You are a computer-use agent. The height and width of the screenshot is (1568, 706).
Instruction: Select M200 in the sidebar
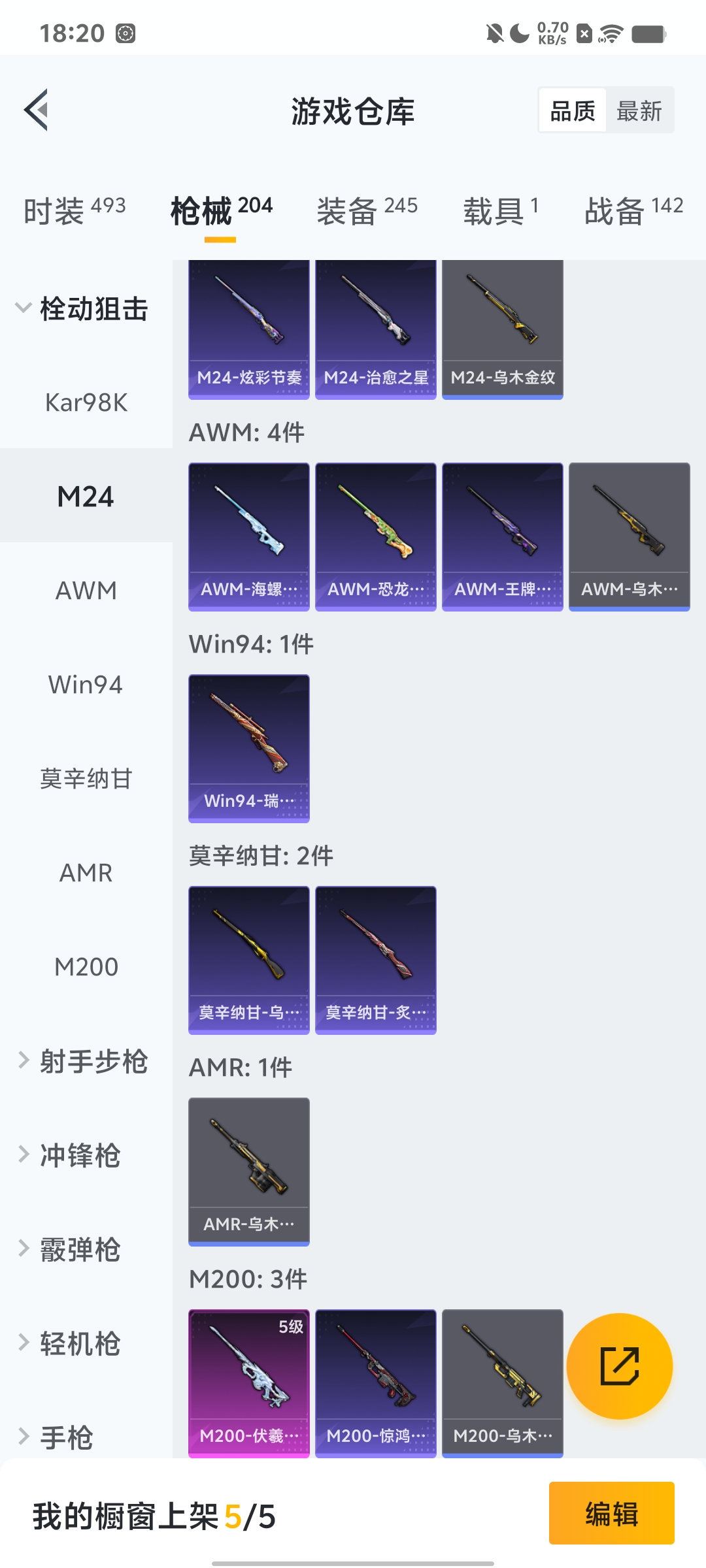(x=86, y=967)
